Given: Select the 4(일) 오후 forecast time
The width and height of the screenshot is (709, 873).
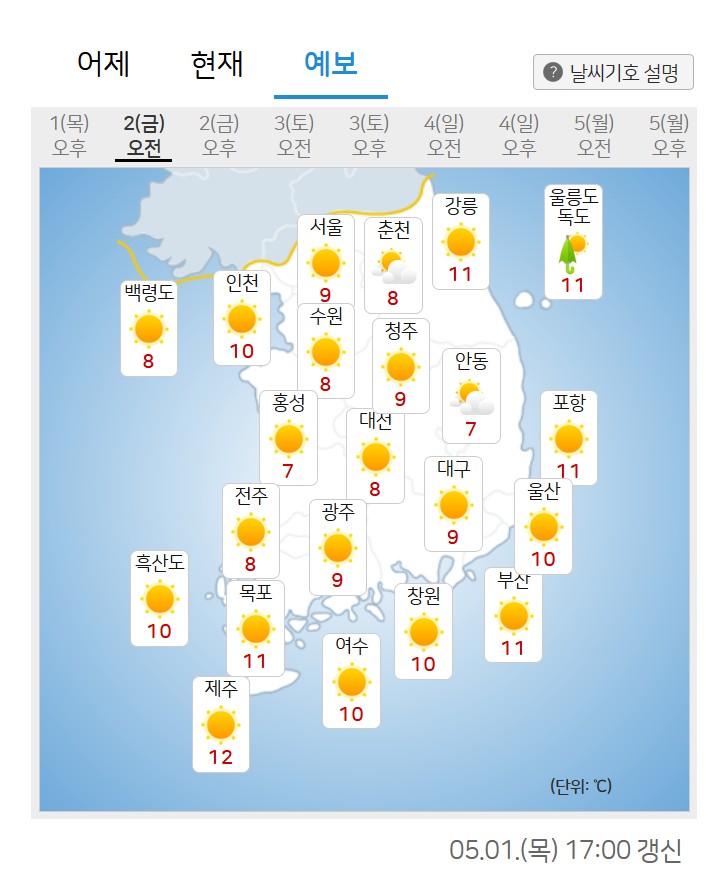Looking at the screenshot, I should 519,136.
